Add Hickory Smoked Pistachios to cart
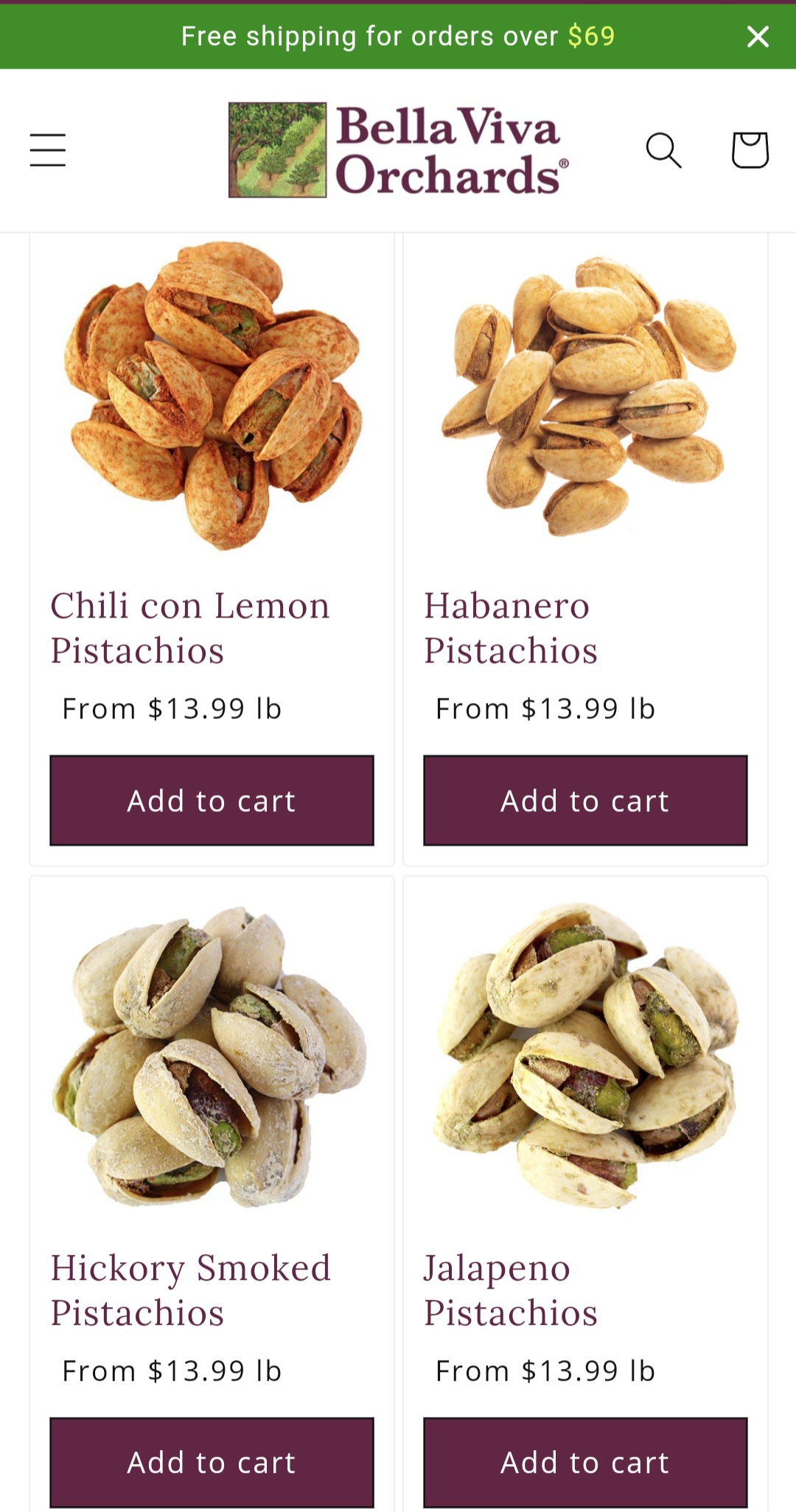The image size is (796, 1512). [212, 1462]
